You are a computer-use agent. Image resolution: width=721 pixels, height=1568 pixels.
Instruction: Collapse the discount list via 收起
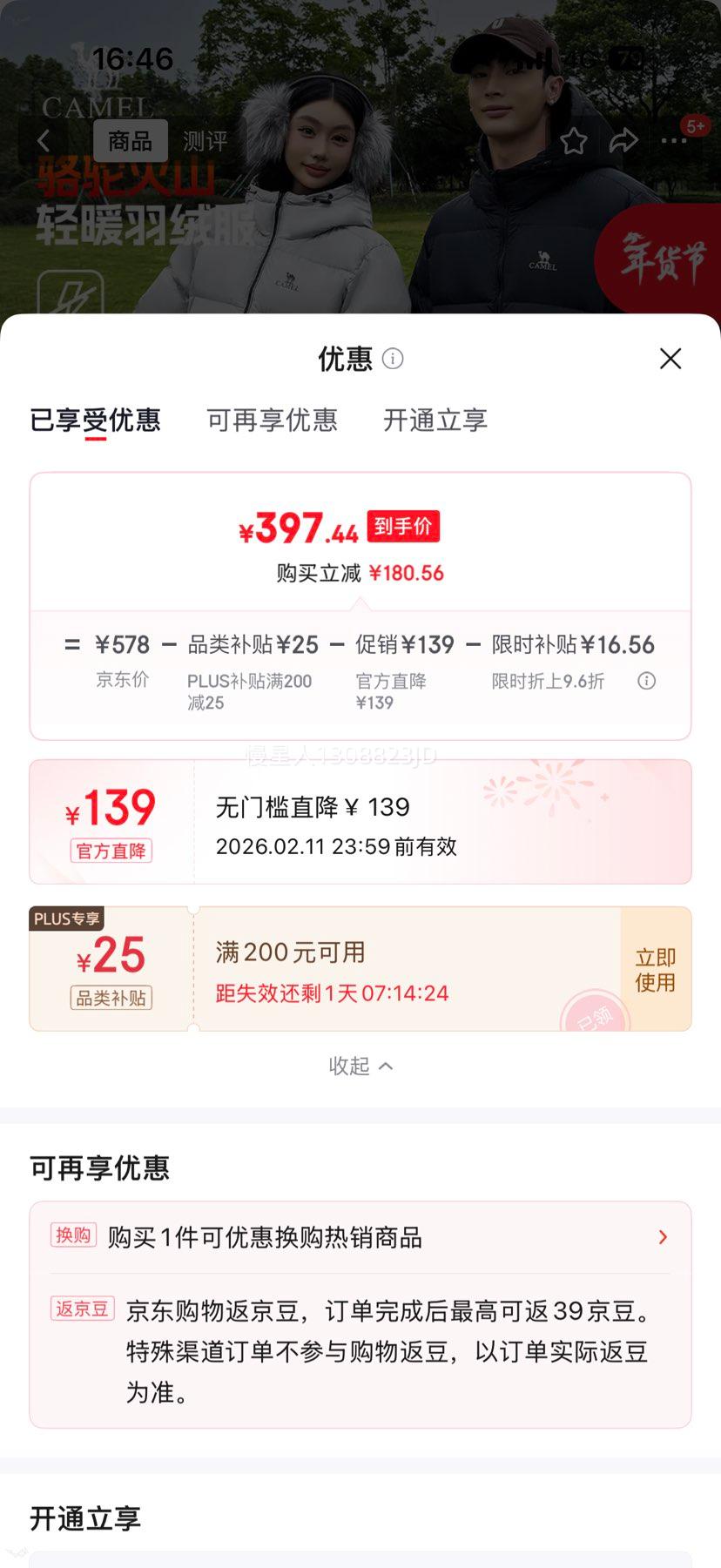click(360, 1065)
